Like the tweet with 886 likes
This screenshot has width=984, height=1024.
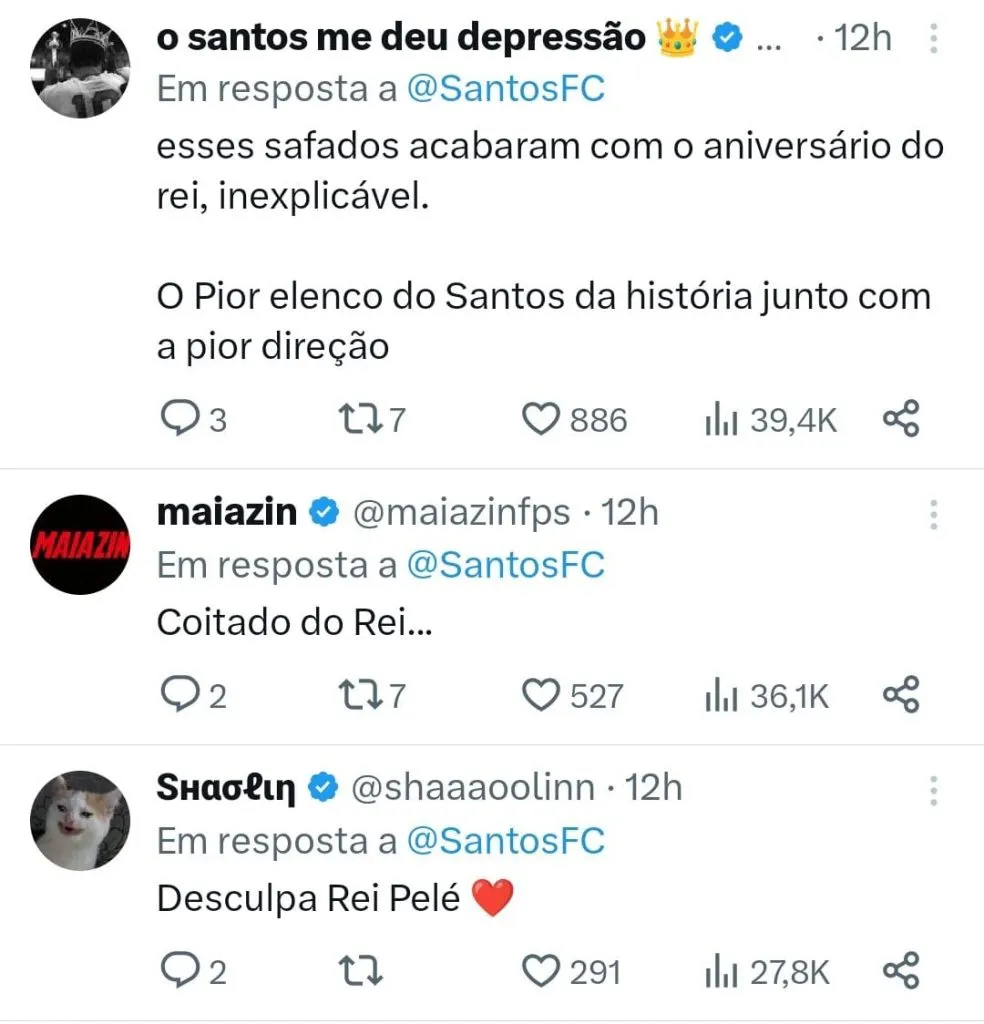[541, 420]
